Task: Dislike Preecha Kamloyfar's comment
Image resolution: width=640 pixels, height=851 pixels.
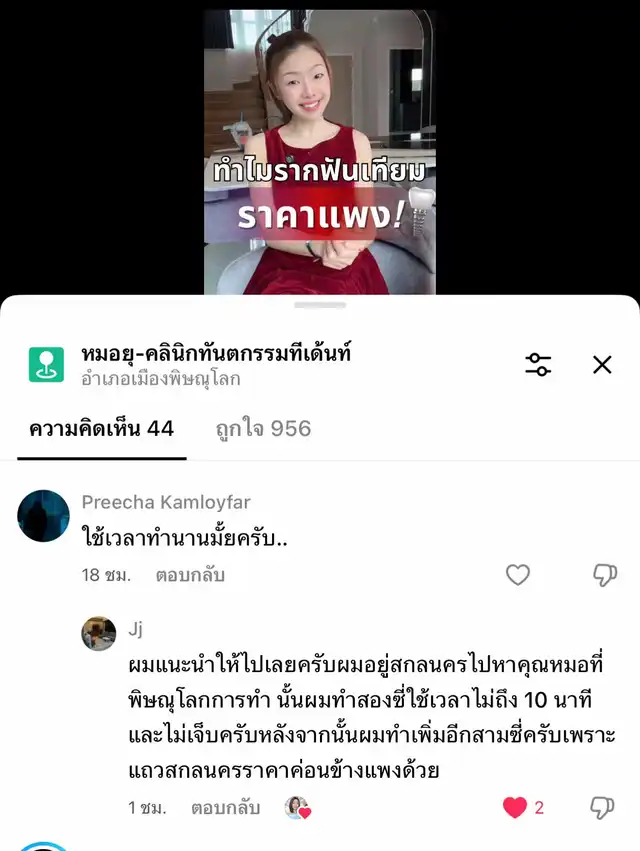Action: click(x=604, y=574)
